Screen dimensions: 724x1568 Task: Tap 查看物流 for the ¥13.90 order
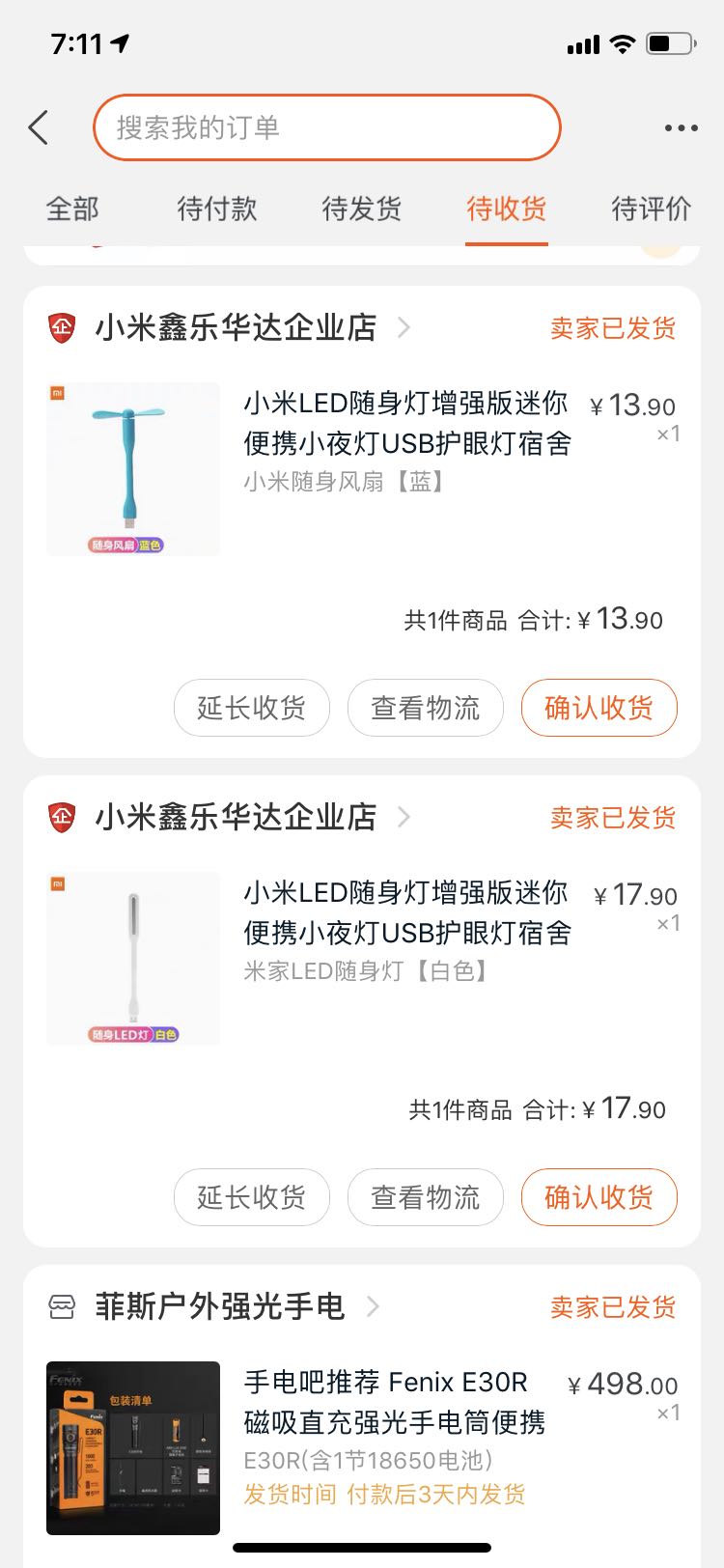(425, 708)
